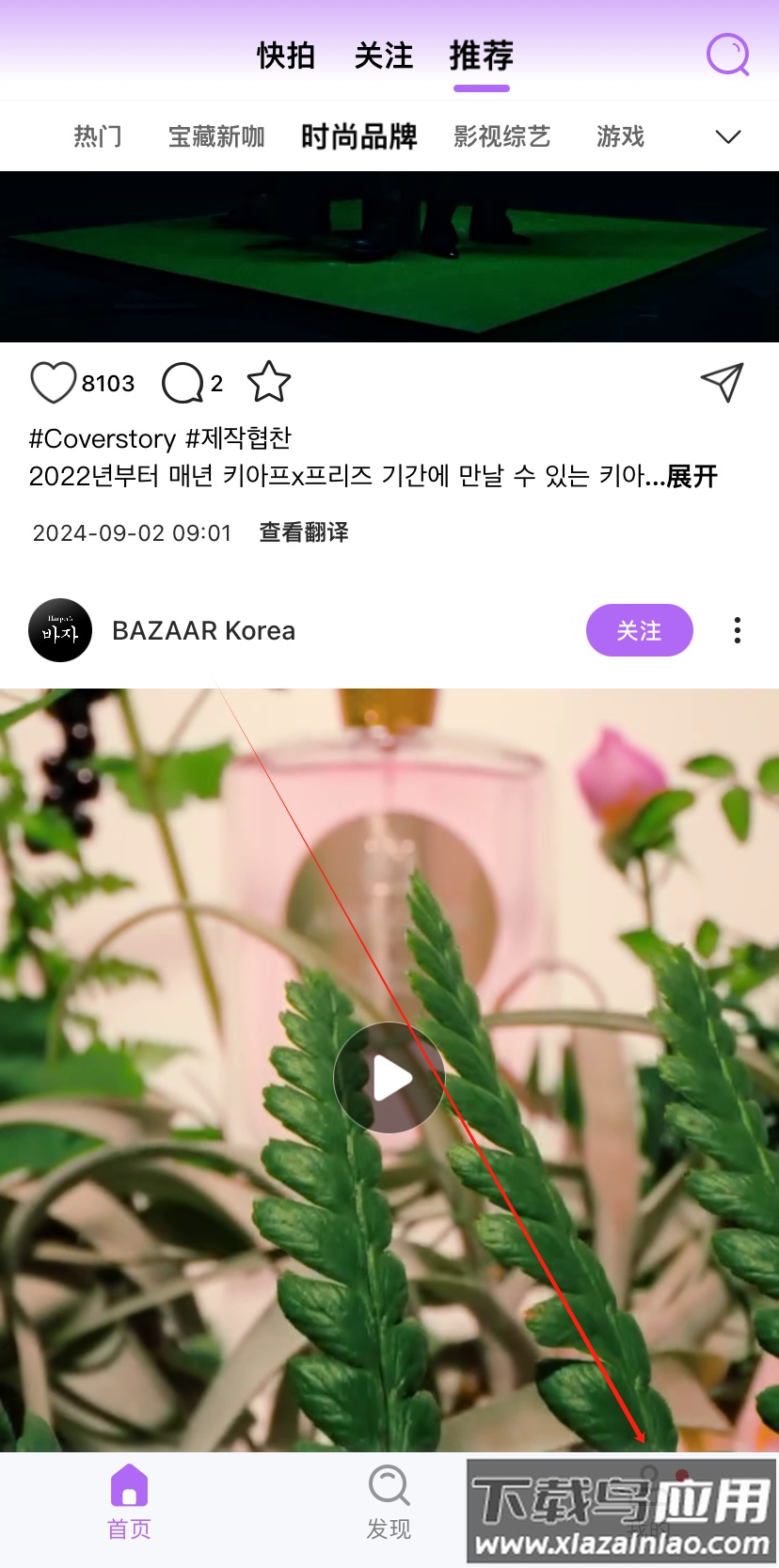Tap 查看翻译 to translate the caption
This screenshot has height=1568, width=779.
[x=304, y=532]
